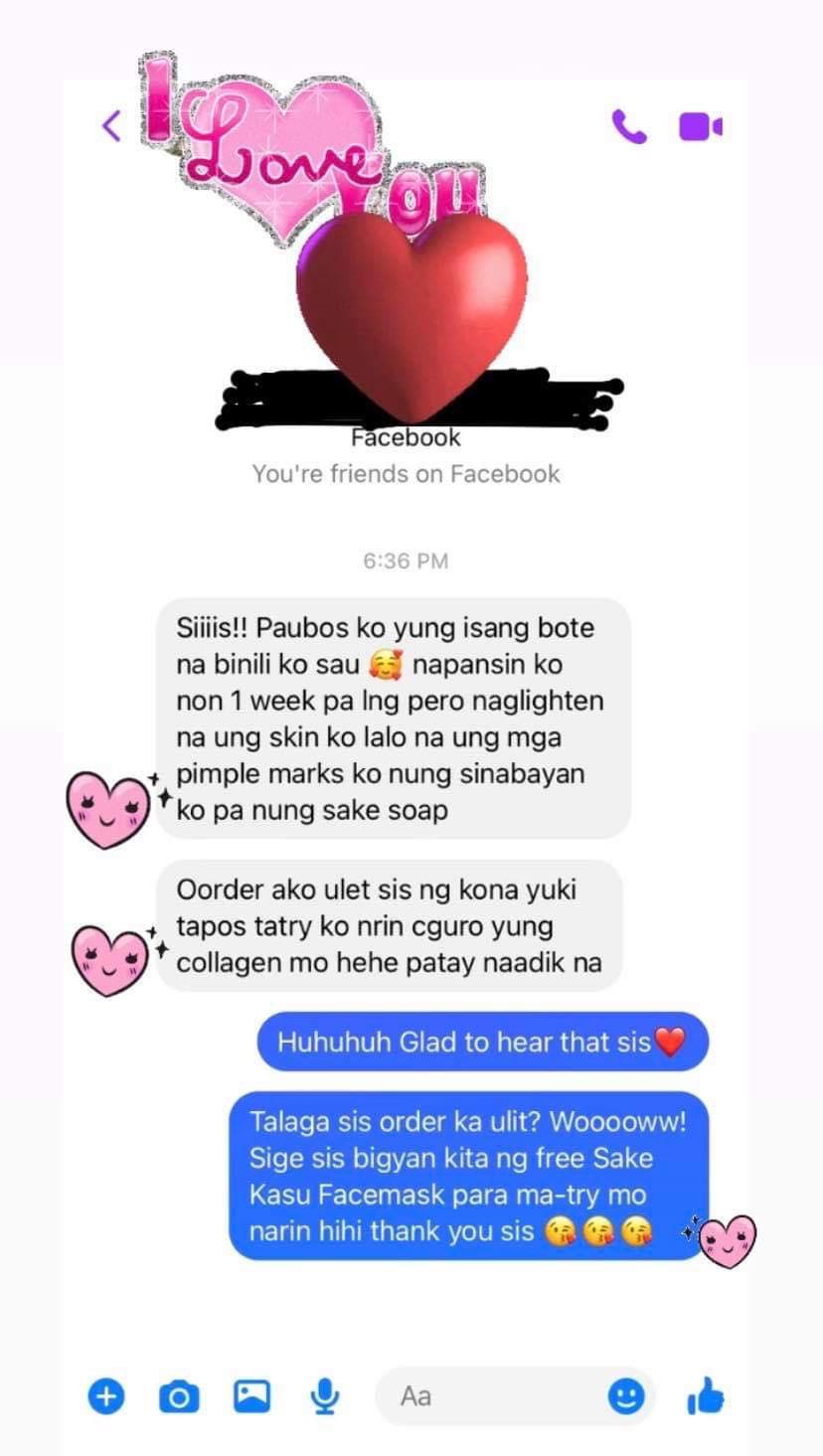Go back to the chat list
The height and width of the screenshot is (1456, 823).
111,125
